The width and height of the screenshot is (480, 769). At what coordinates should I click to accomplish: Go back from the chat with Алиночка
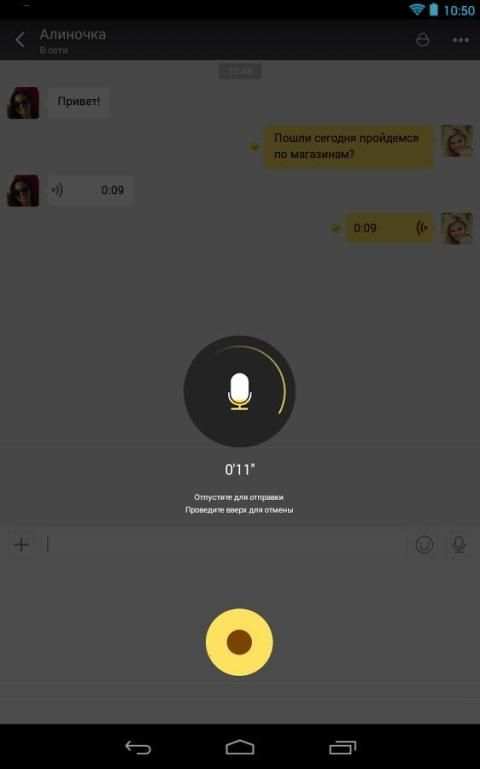click(x=20, y=40)
